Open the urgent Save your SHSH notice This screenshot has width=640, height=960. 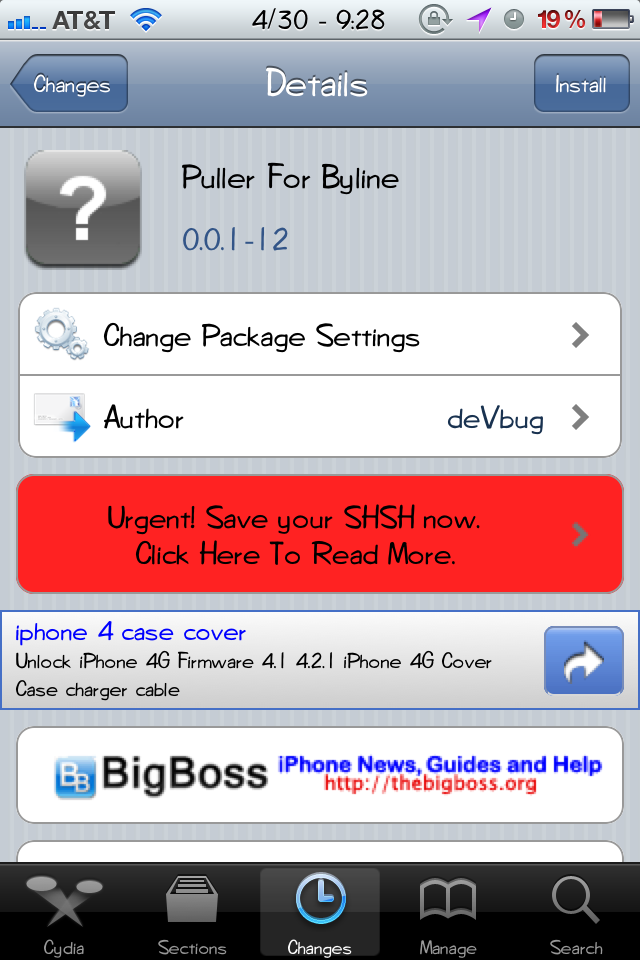coord(320,535)
